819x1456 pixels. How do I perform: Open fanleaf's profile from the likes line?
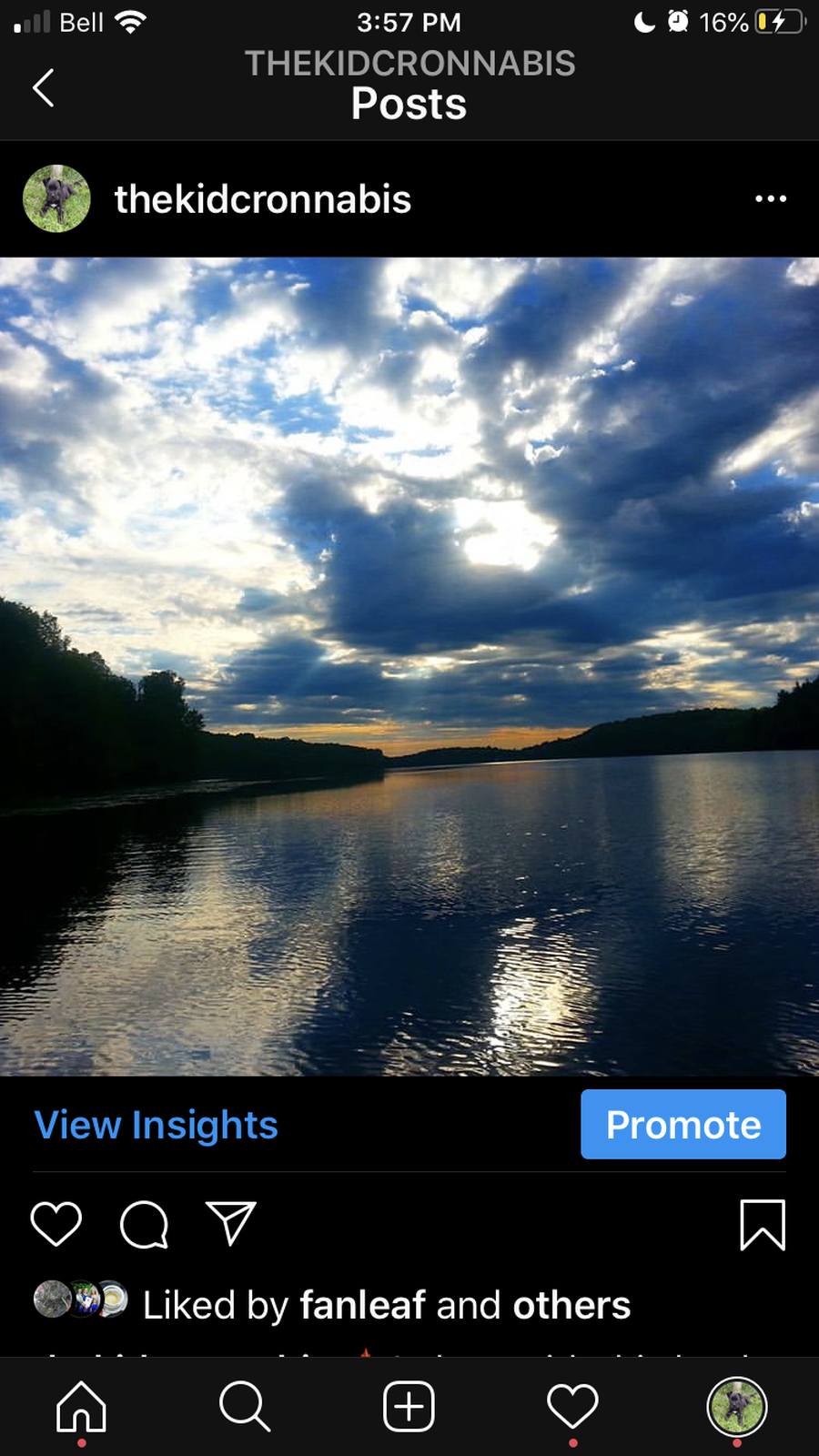tap(362, 1305)
